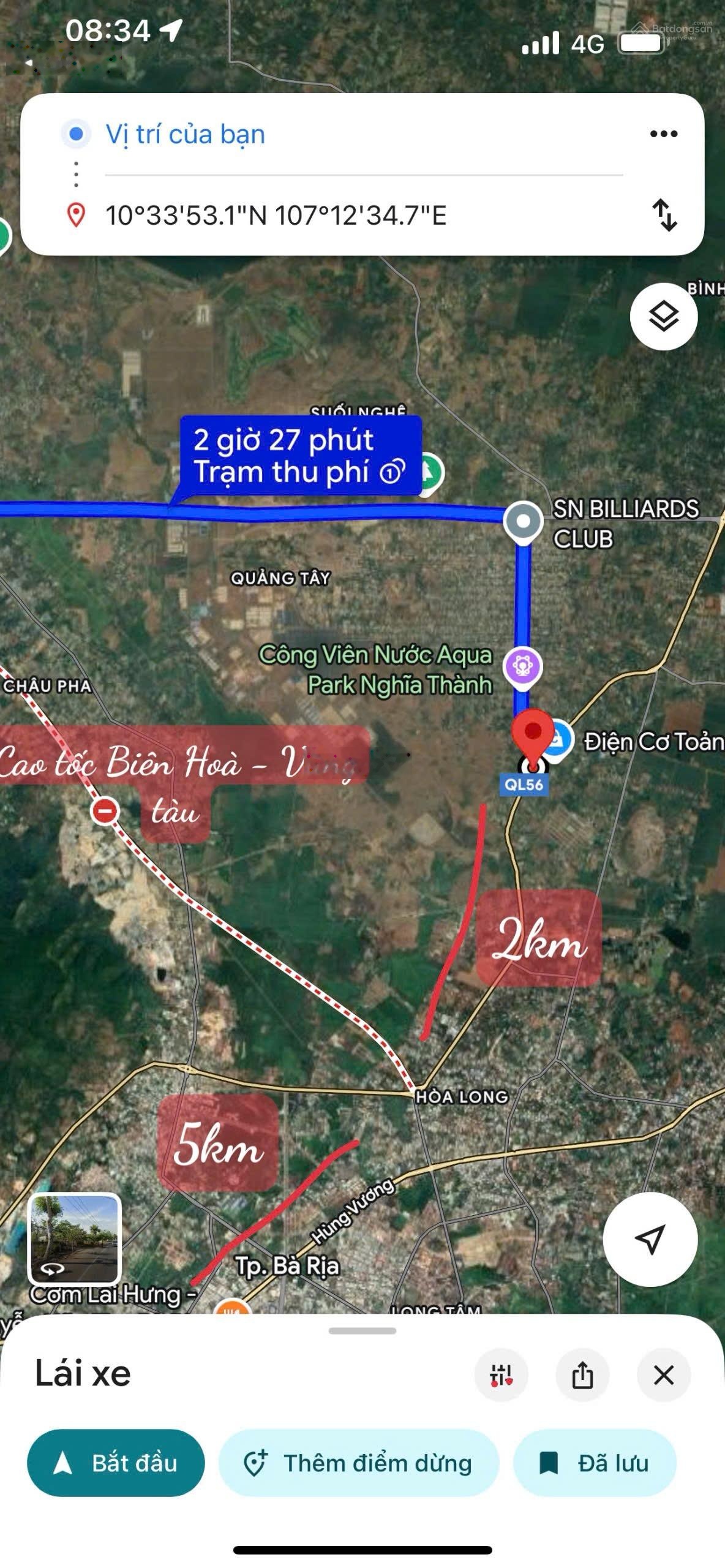Share the driving directions

[x=582, y=1375]
